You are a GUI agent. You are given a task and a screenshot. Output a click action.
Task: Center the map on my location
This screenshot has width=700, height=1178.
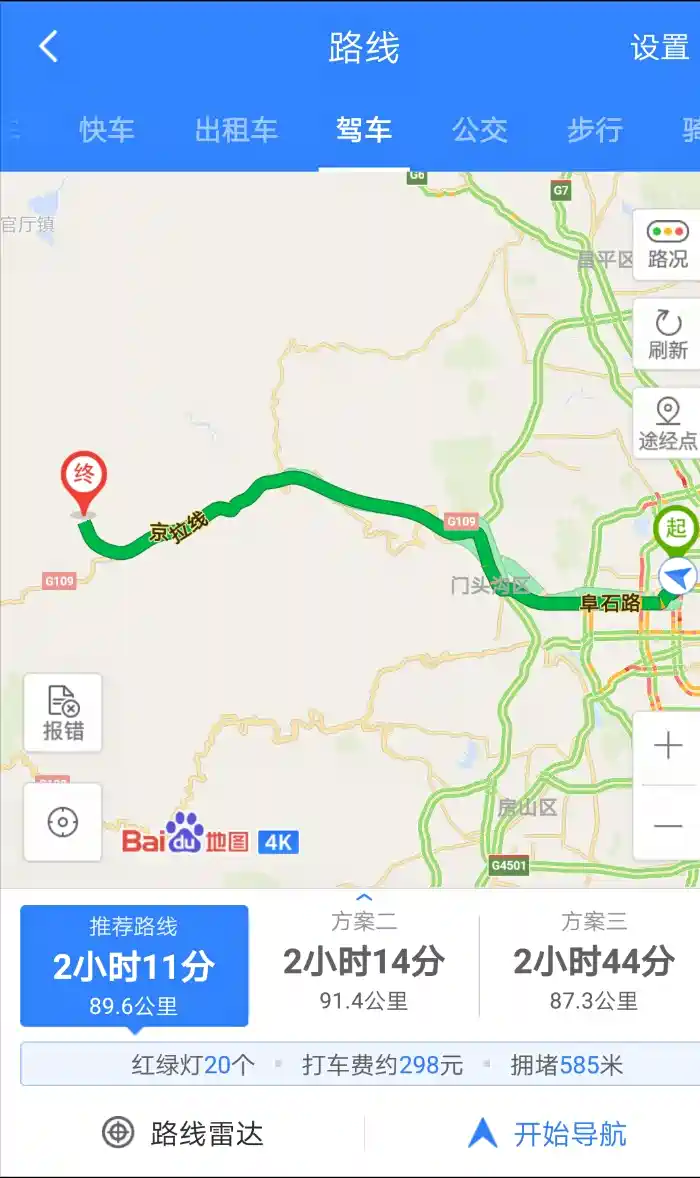coord(63,822)
